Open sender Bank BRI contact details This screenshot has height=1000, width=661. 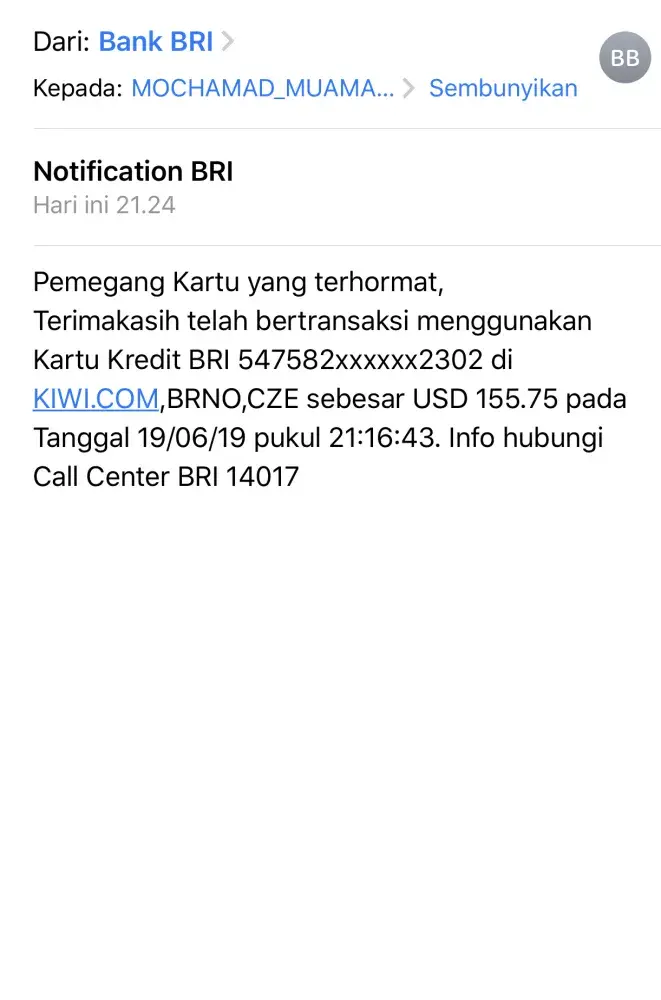point(156,42)
